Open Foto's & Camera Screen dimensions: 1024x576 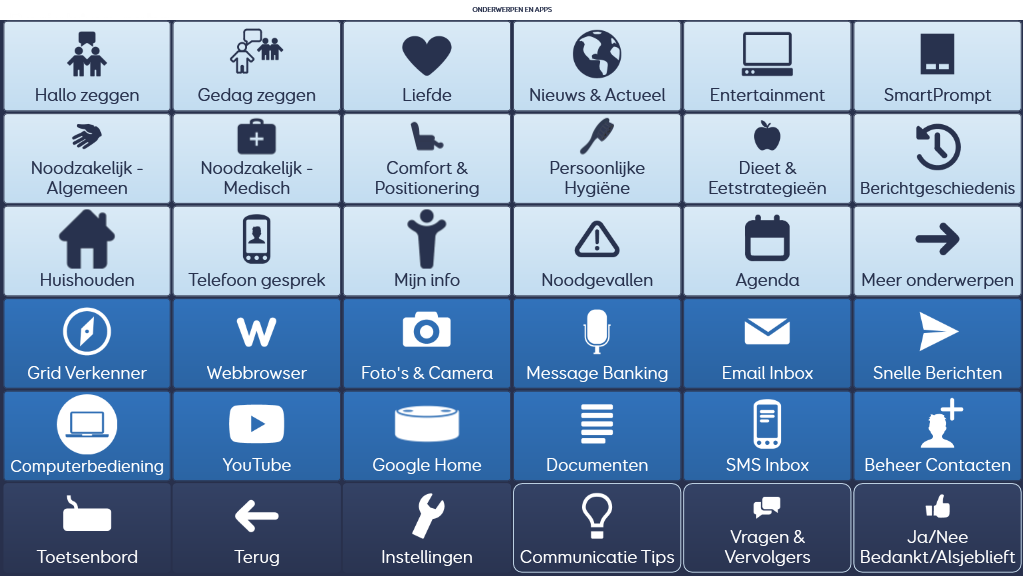tap(427, 343)
